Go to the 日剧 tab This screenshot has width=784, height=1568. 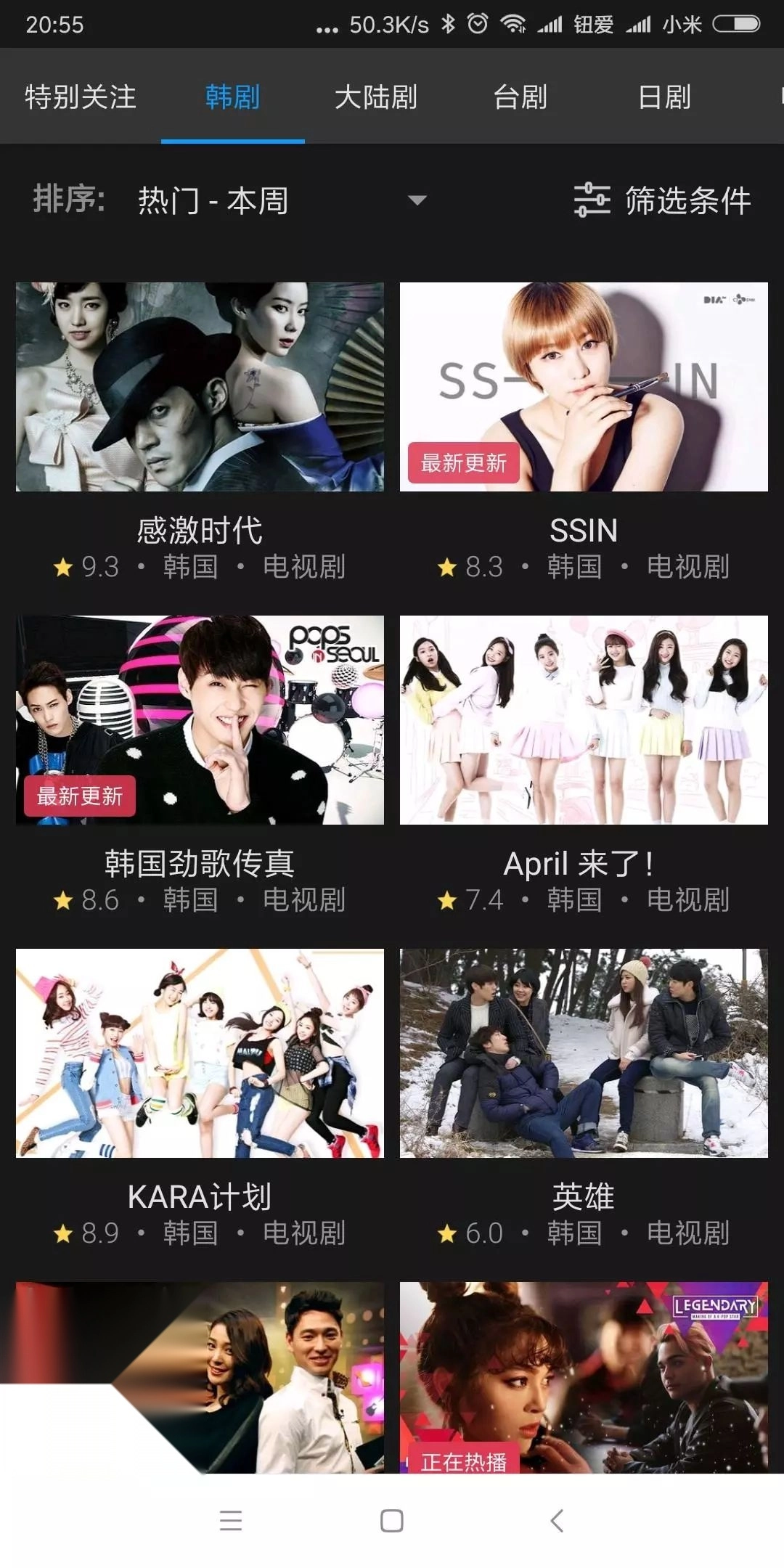pyautogui.click(x=664, y=97)
